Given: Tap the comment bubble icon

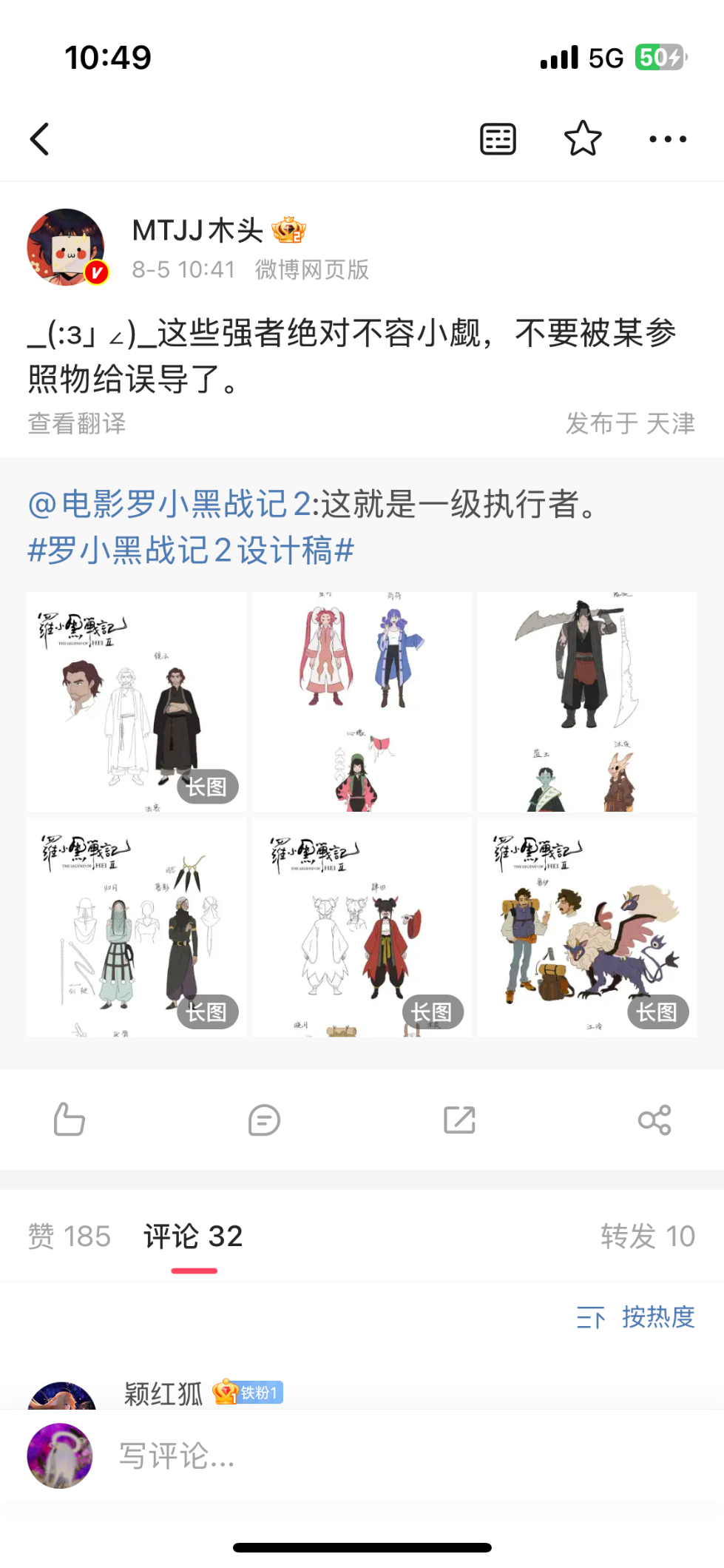Looking at the screenshot, I should (x=264, y=1120).
